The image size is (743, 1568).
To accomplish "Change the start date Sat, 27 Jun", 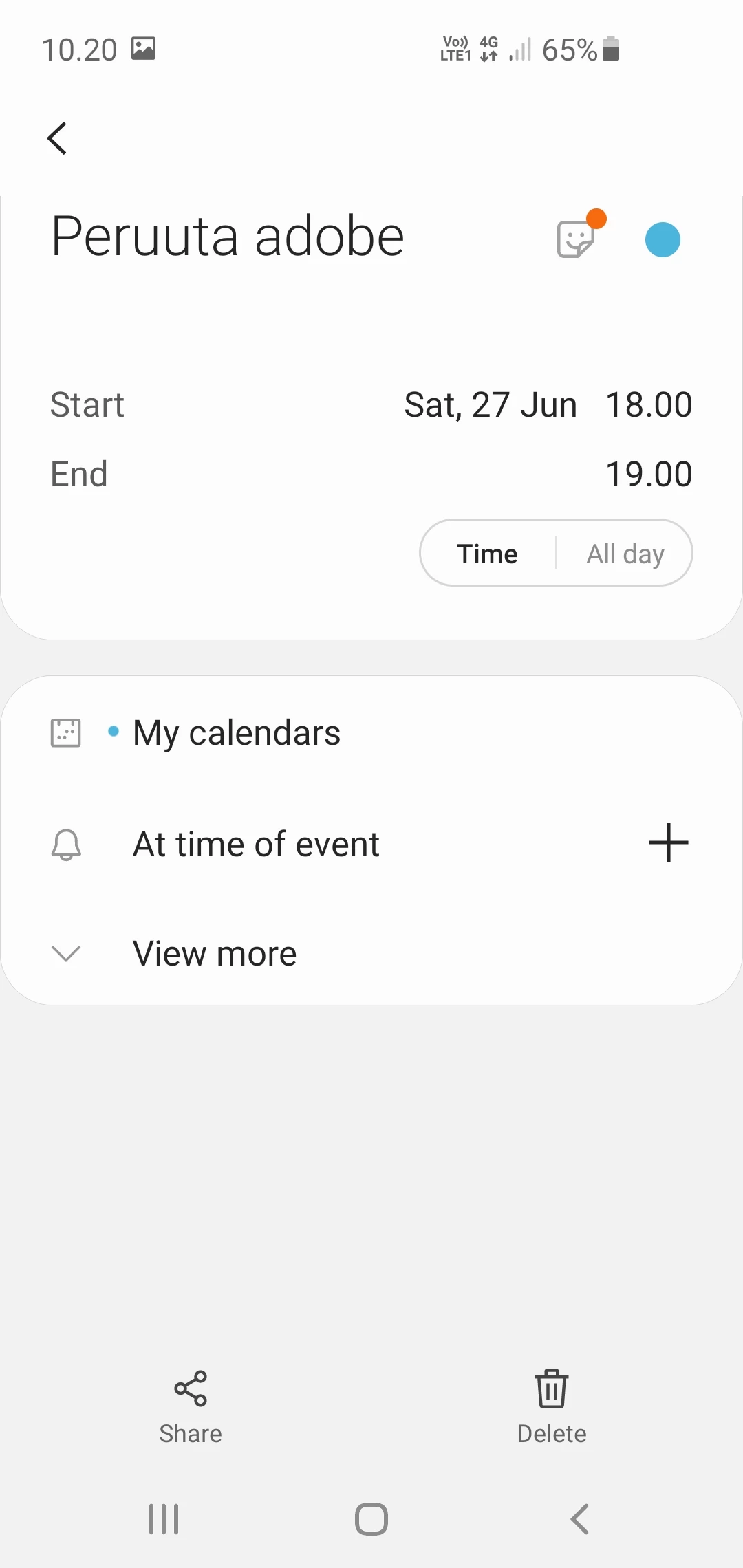I will pos(490,405).
